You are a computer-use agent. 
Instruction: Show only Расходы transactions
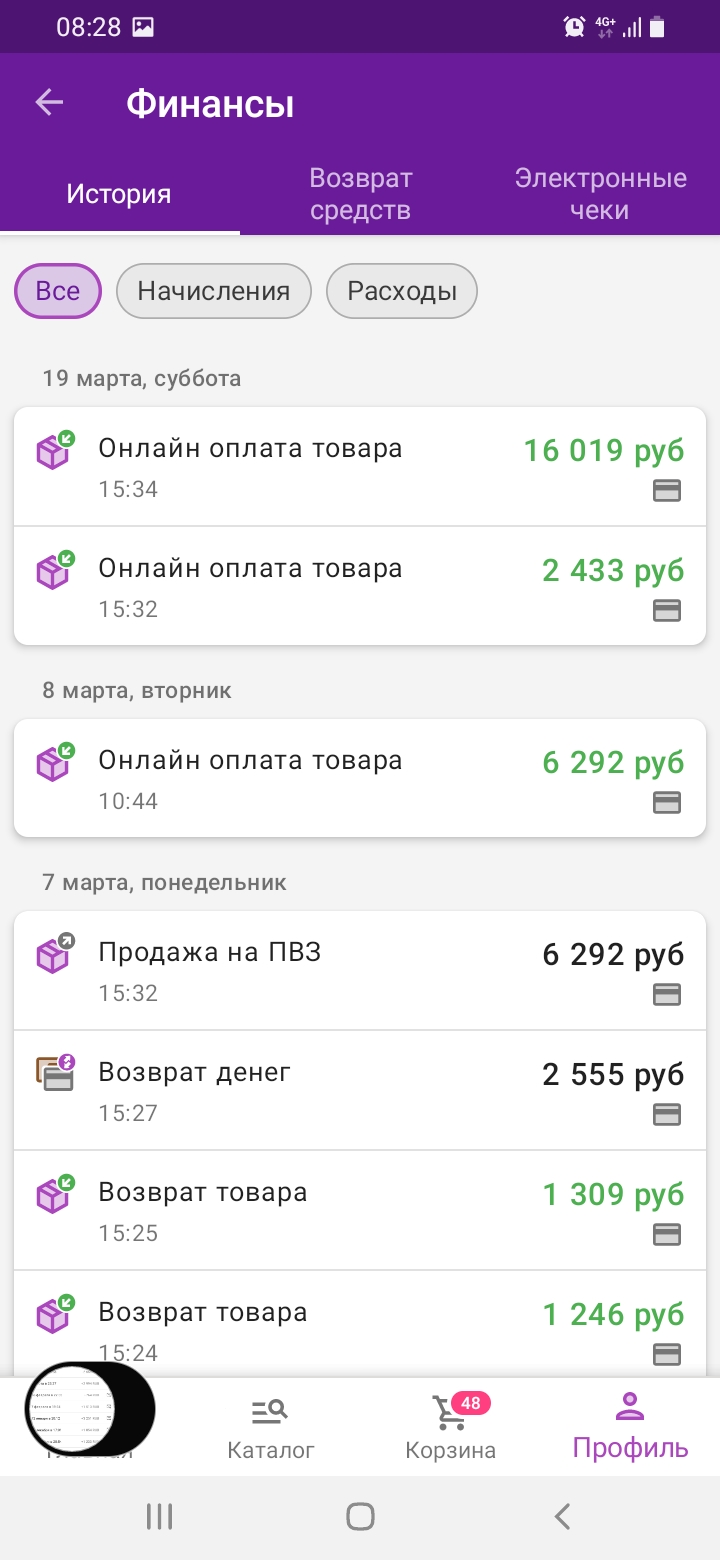pos(402,291)
